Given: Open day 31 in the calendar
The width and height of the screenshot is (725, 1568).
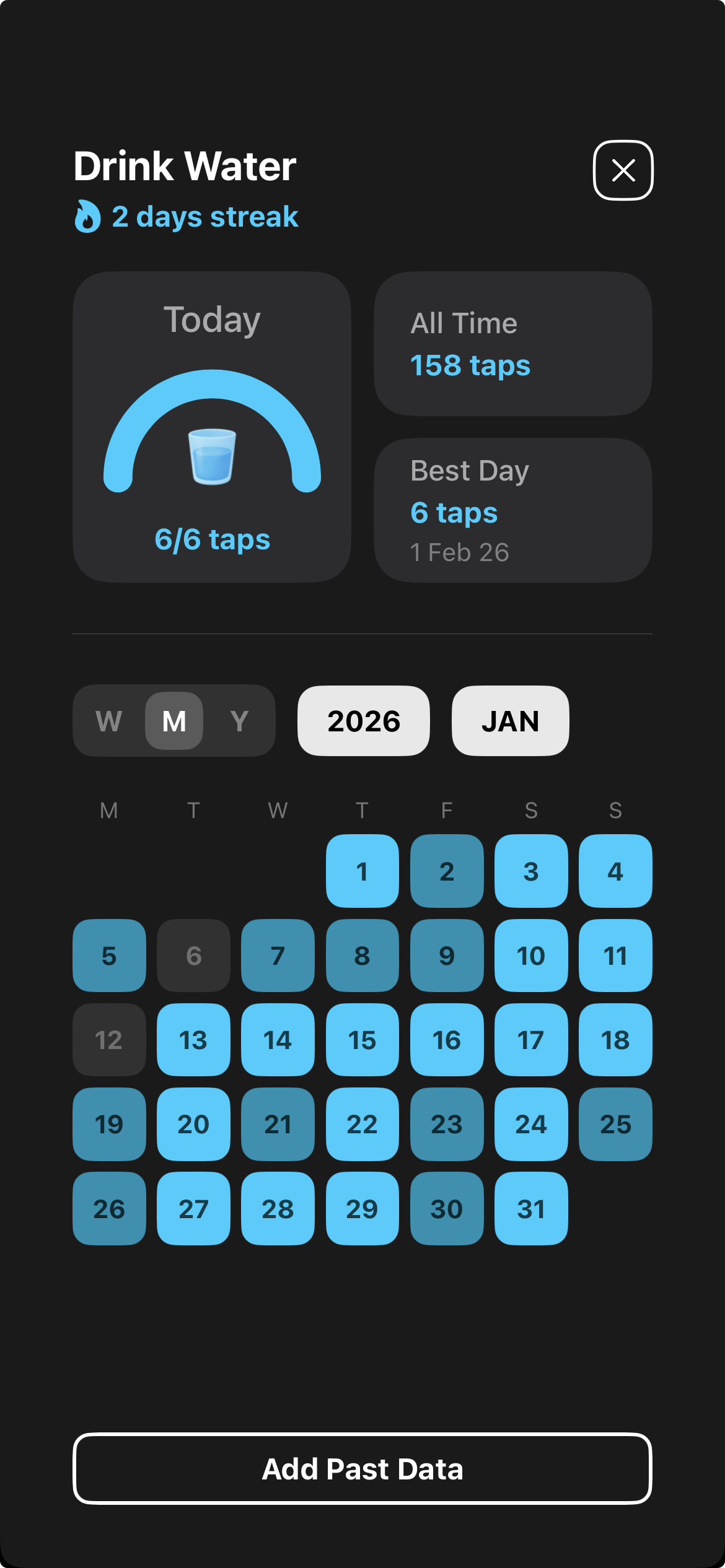Looking at the screenshot, I should [x=531, y=1208].
